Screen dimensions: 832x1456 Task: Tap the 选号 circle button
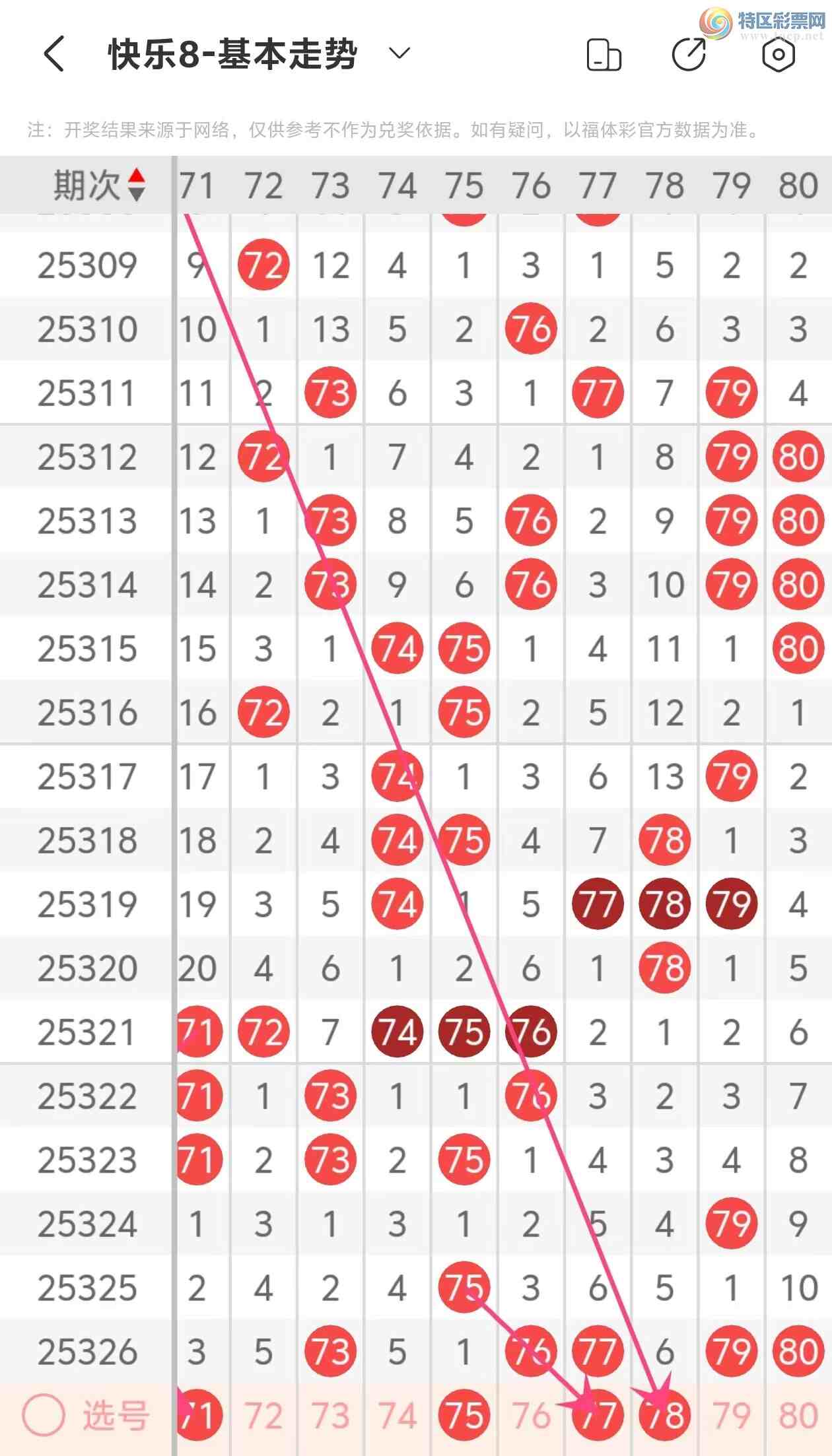[44, 1414]
